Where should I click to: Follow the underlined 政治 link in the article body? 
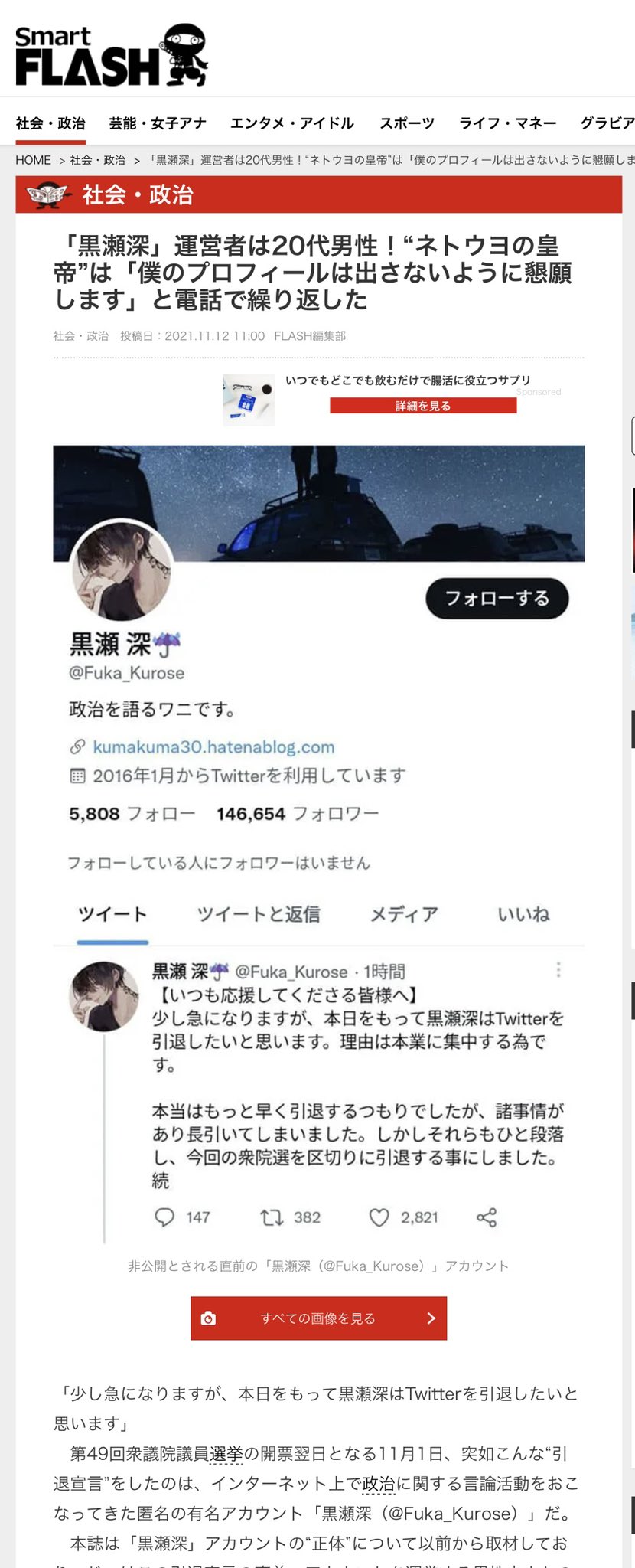tap(378, 1484)
